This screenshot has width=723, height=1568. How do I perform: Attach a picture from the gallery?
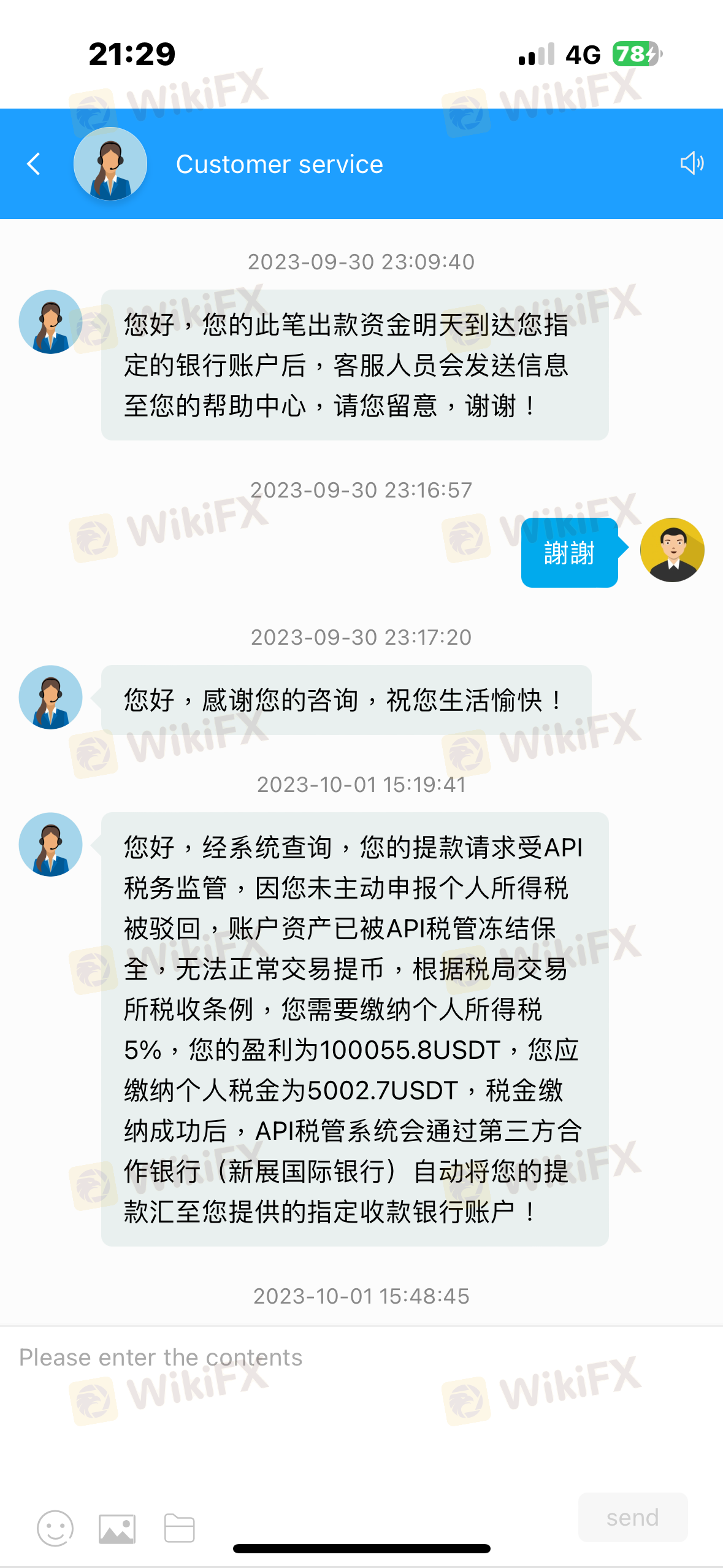pos(117,1528)
